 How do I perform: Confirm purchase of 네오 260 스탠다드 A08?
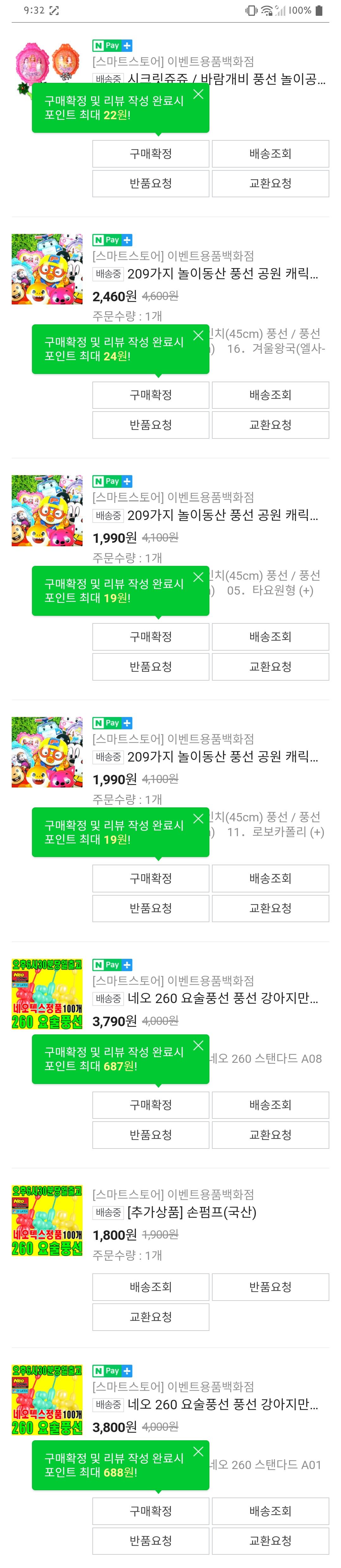(150, 1105)
